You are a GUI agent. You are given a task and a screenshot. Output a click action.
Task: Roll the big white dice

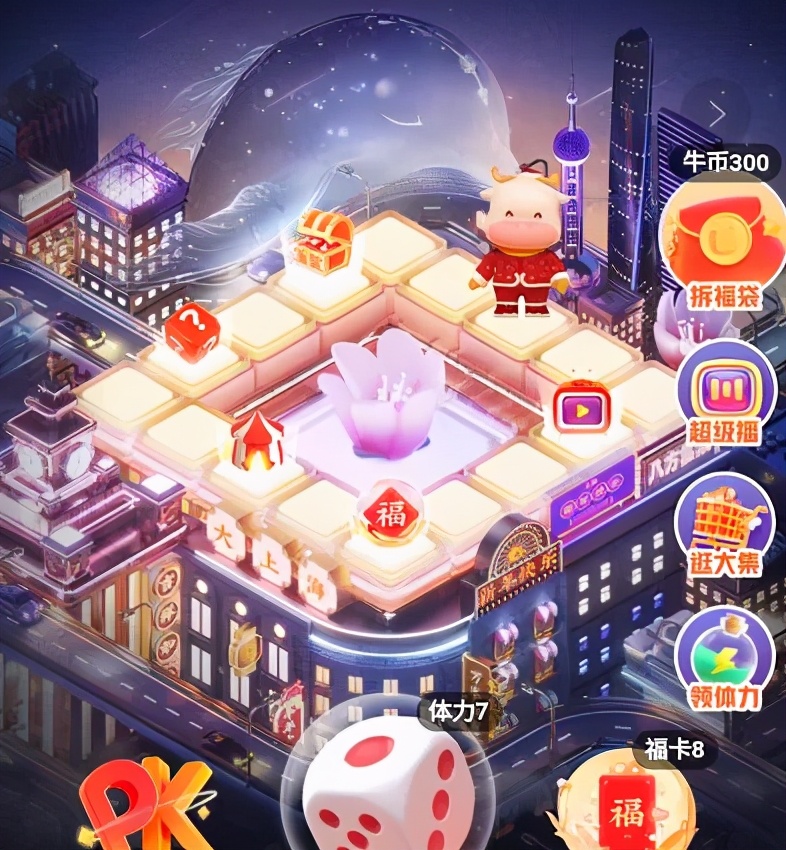click(384, 790)
